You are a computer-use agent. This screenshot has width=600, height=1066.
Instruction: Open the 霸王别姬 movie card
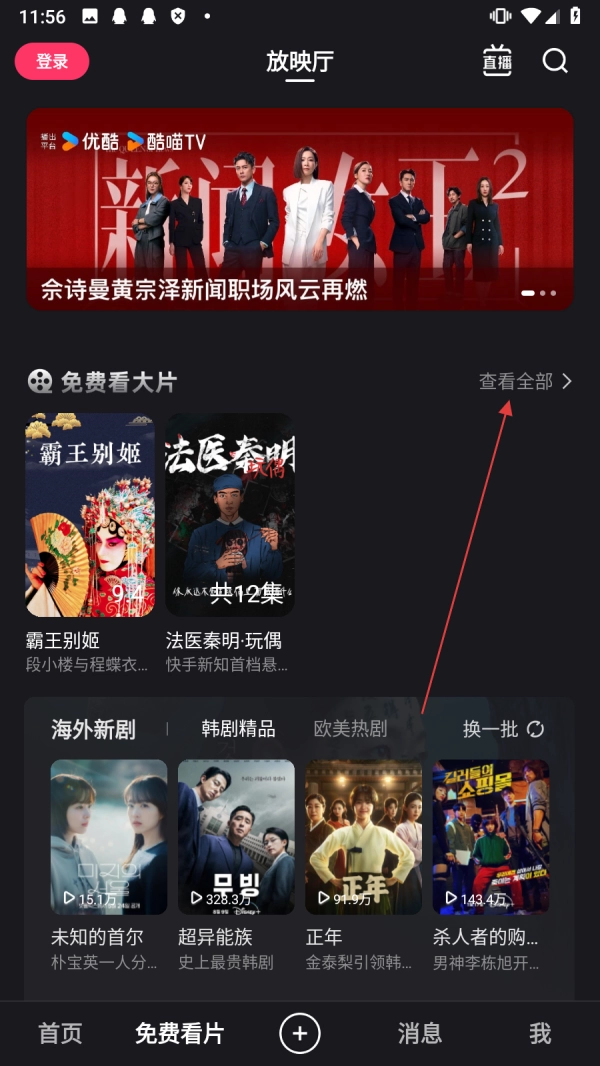tap(90, 515)
